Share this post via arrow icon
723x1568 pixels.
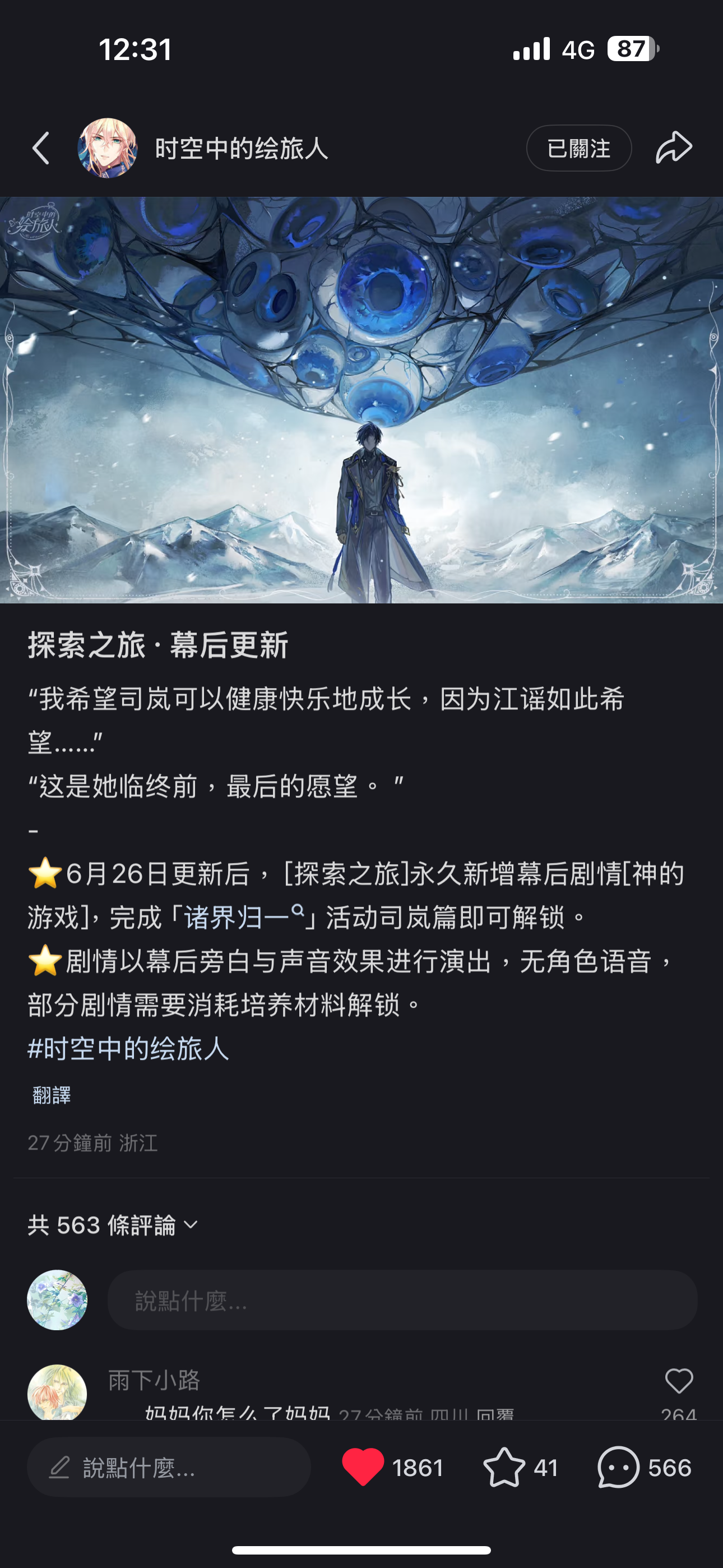tap(674, 149)
